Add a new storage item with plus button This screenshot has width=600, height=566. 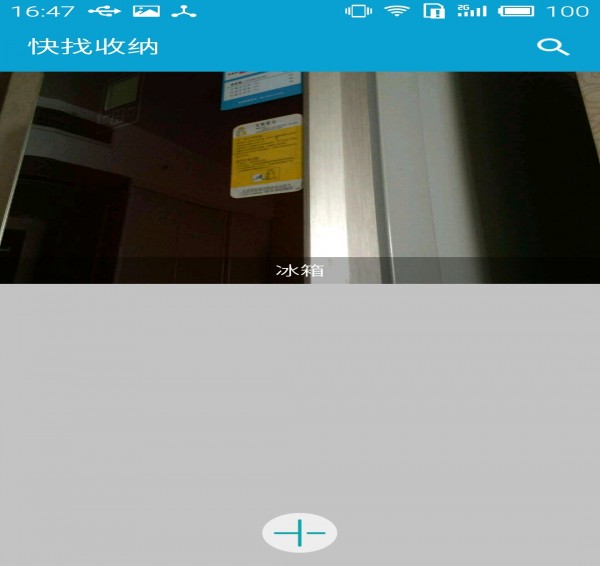300,533
